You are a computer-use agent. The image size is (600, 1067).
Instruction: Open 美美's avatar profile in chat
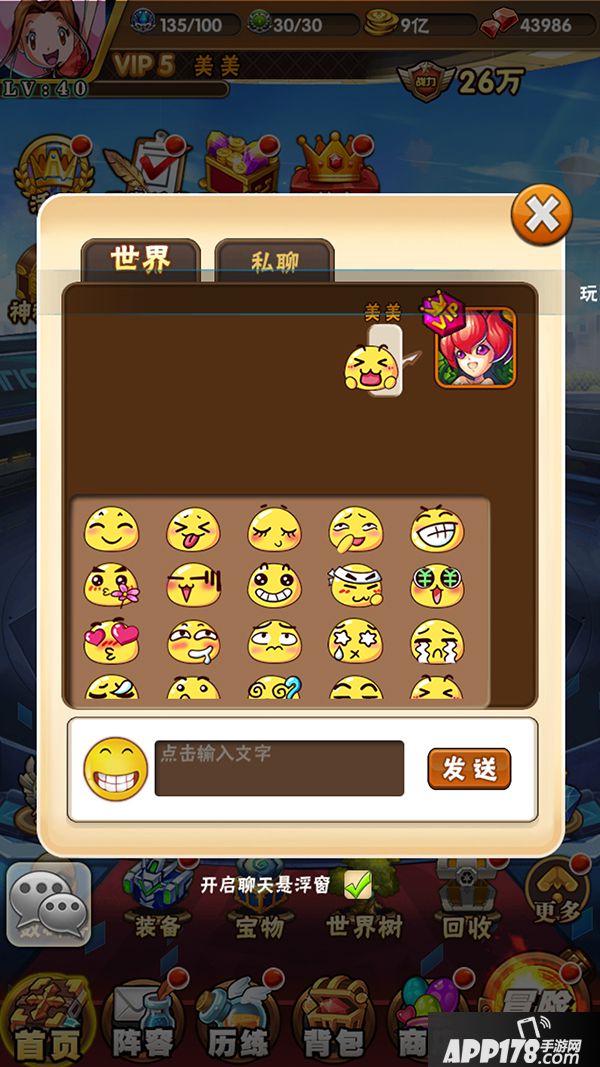click(475, 347)
